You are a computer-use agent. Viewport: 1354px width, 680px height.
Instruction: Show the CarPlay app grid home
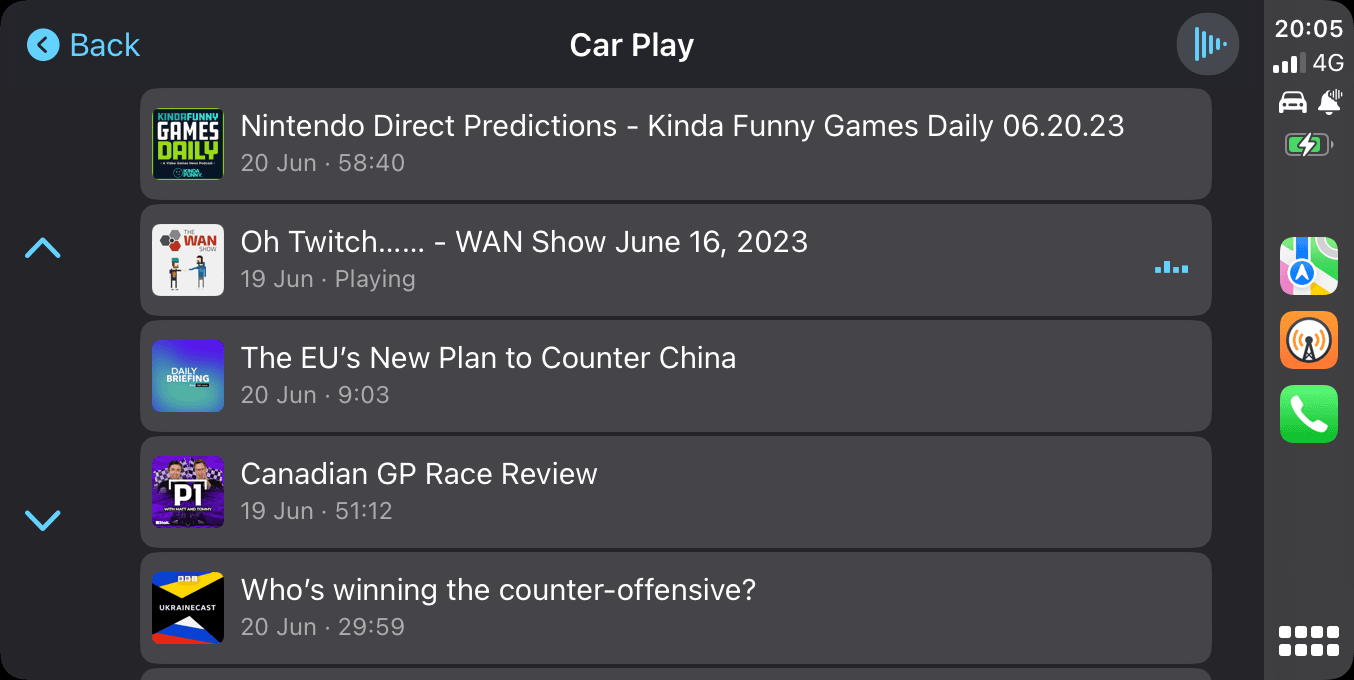pos(1309,641)
